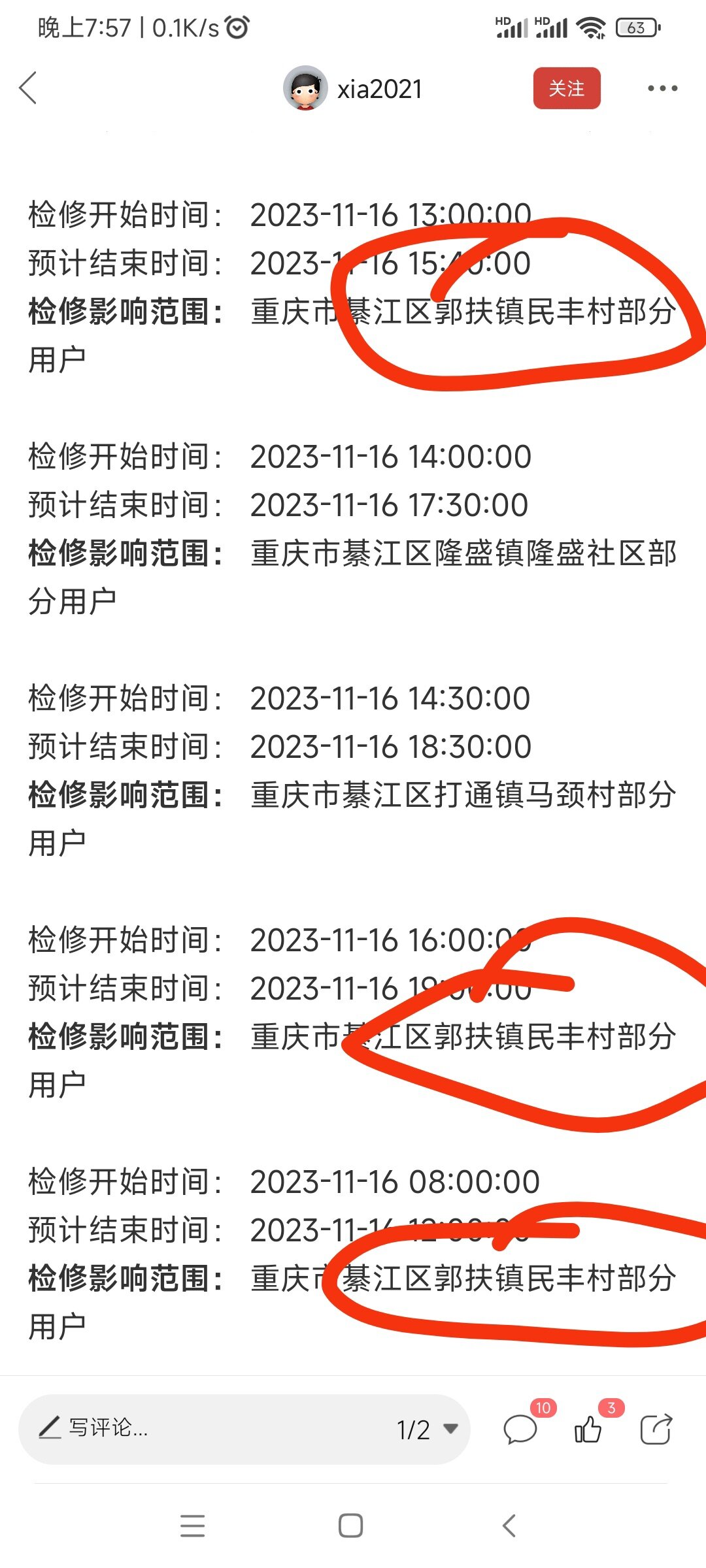Like this post with the thumbs-up
Screen dimensions: 706x1568
pos(588,1429)
